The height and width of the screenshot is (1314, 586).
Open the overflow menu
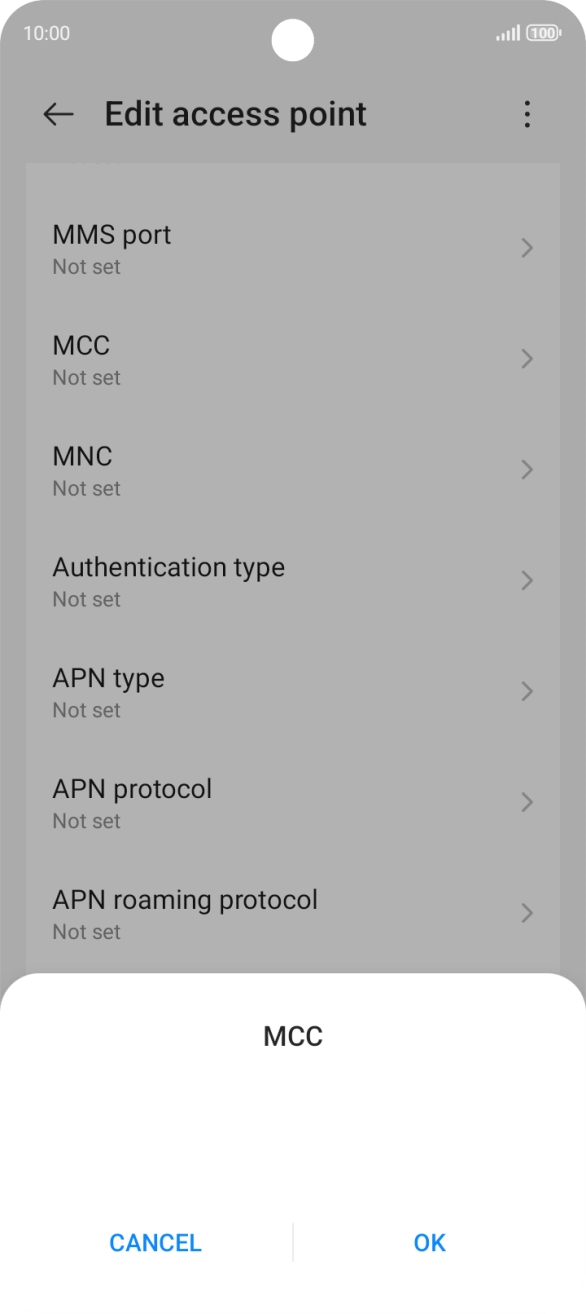coord(527,114)
